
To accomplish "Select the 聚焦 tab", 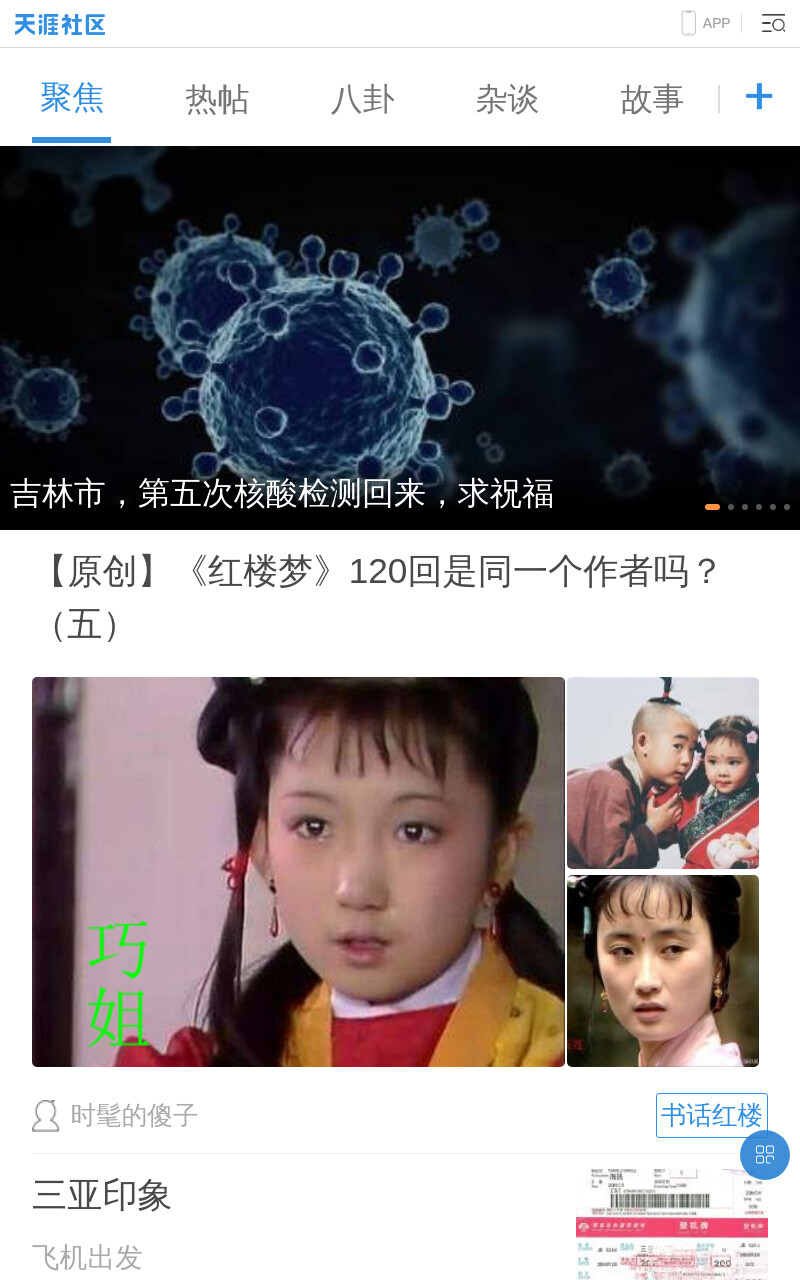I will (x=72, y=98).
